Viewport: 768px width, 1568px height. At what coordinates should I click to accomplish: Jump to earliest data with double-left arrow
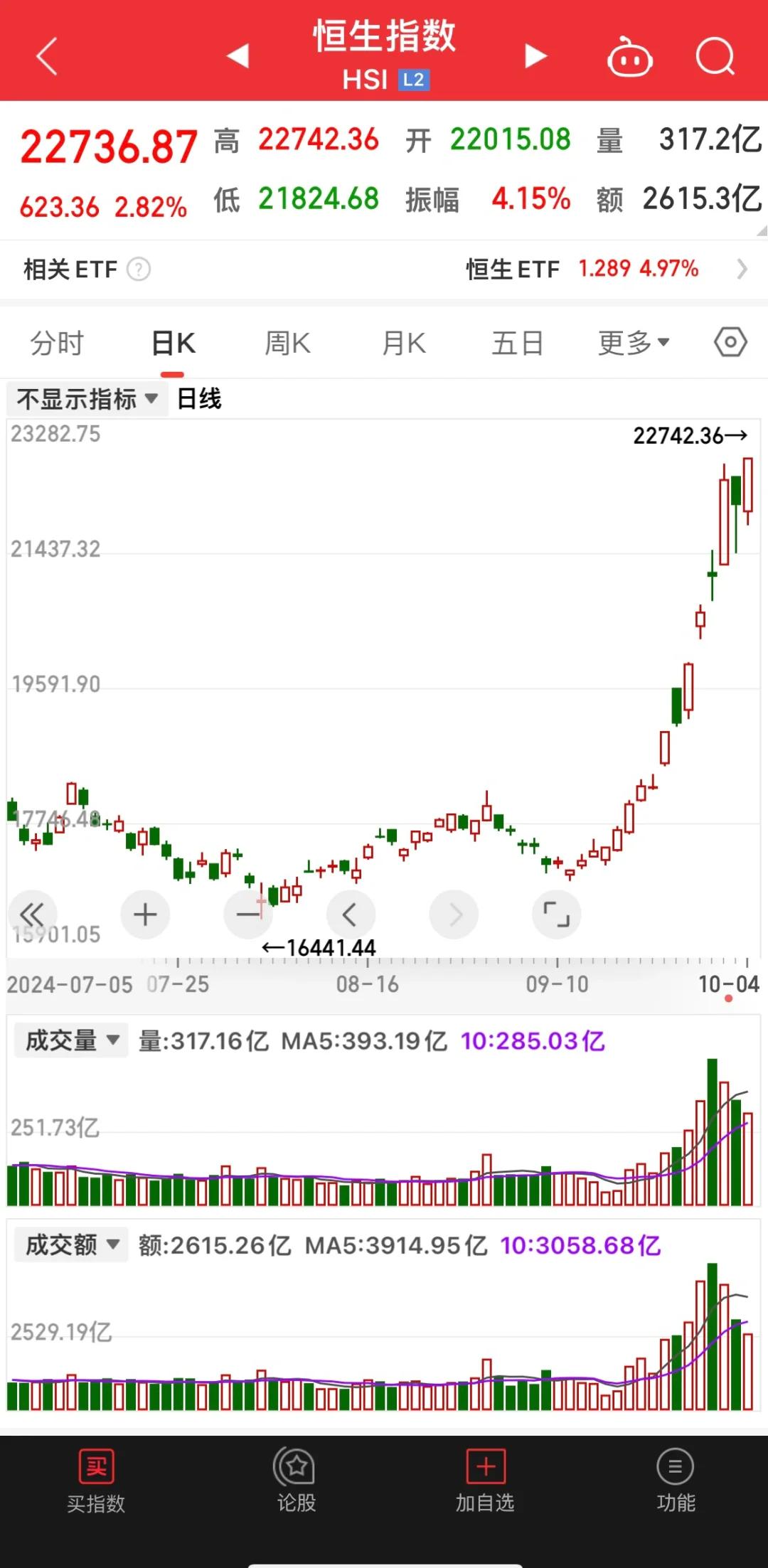coord(33,914)
